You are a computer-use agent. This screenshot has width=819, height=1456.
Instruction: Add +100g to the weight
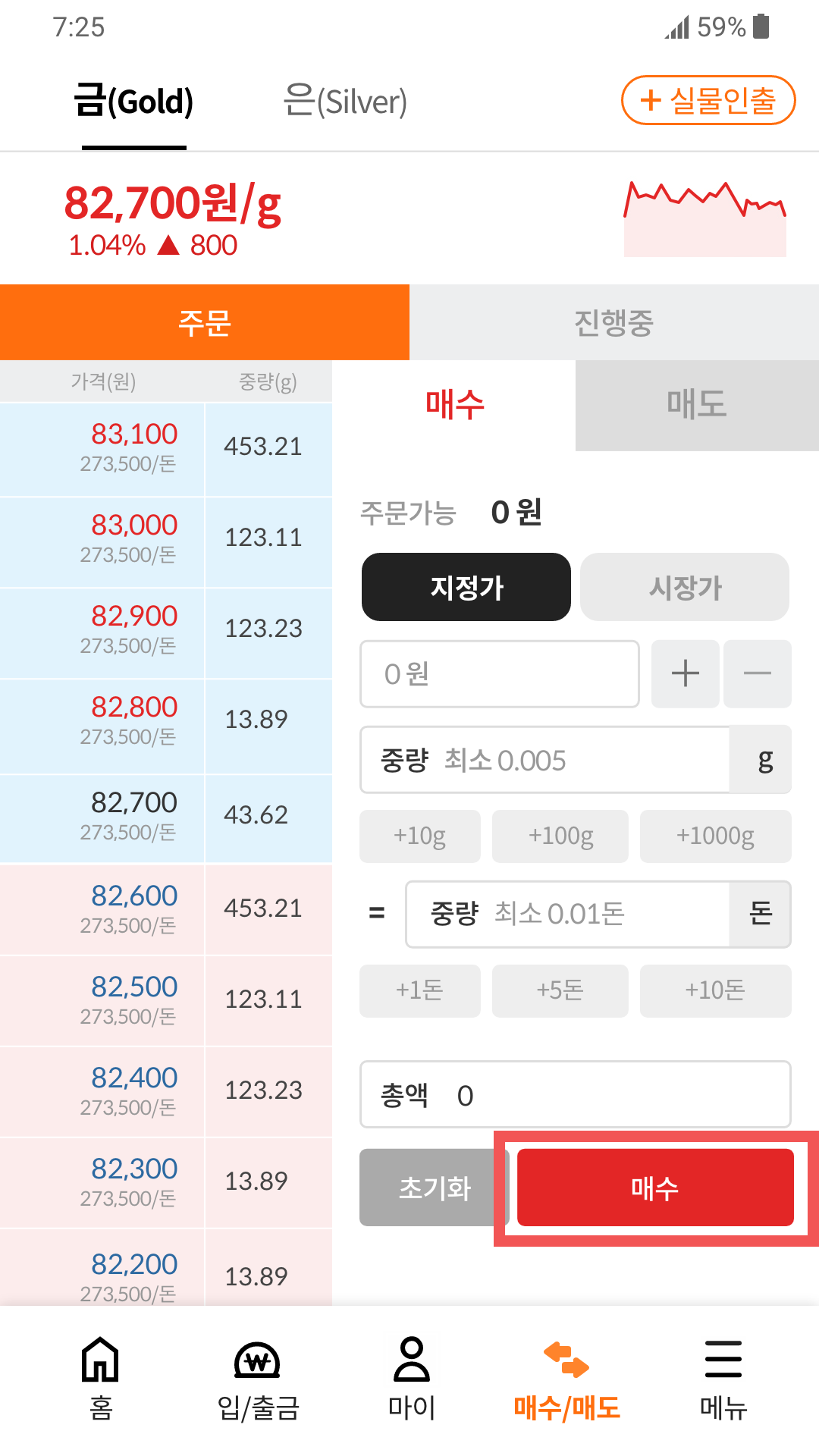pyautogui.click(x=560, y=836)
